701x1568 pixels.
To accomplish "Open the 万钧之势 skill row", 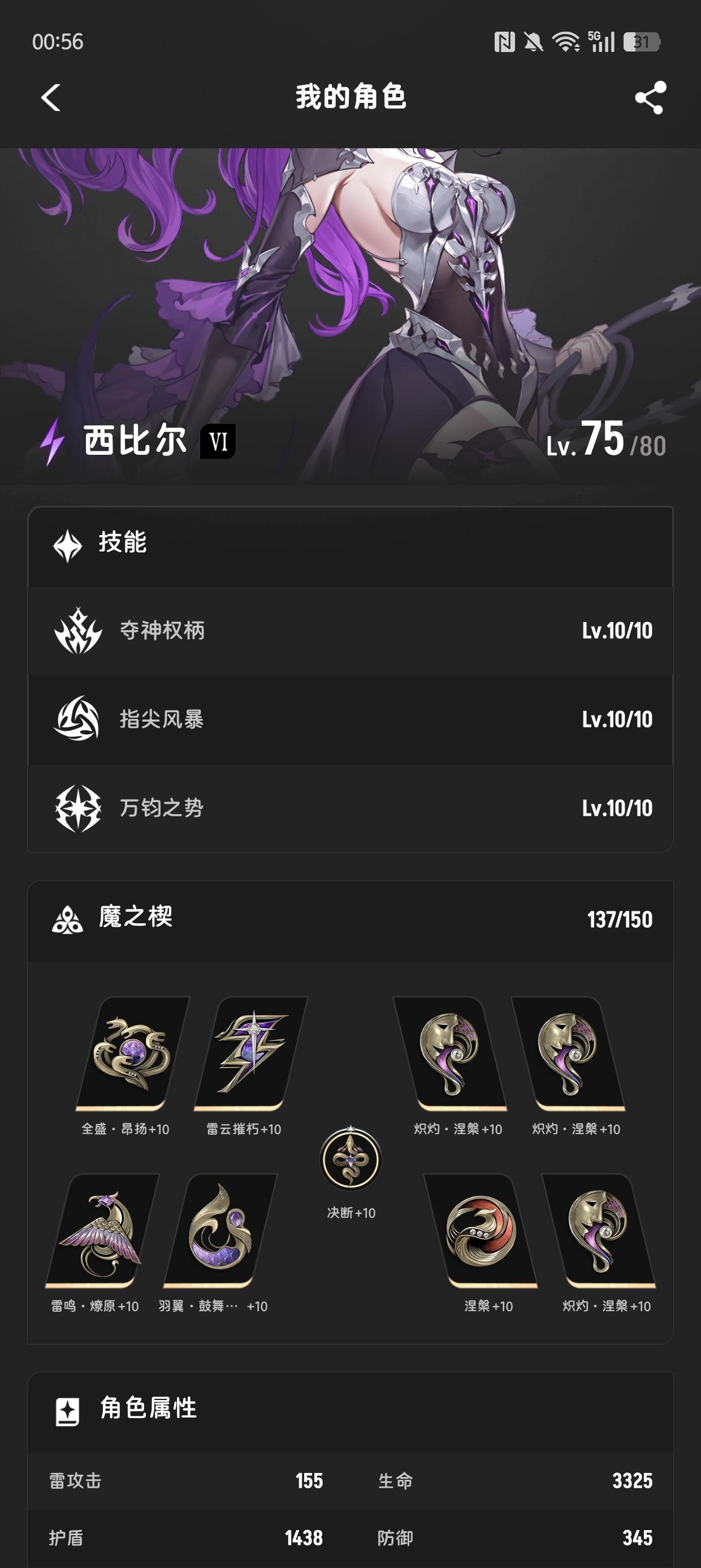I will point(350,808).
